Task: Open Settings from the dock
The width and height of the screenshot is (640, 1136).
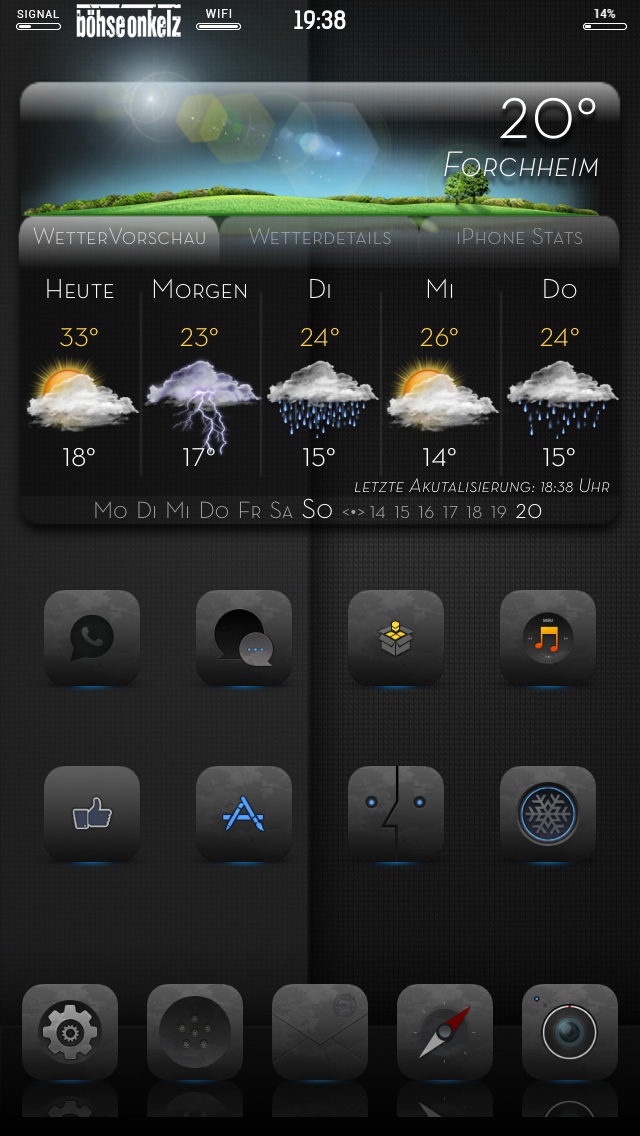Action: [x=70, y=1031]
